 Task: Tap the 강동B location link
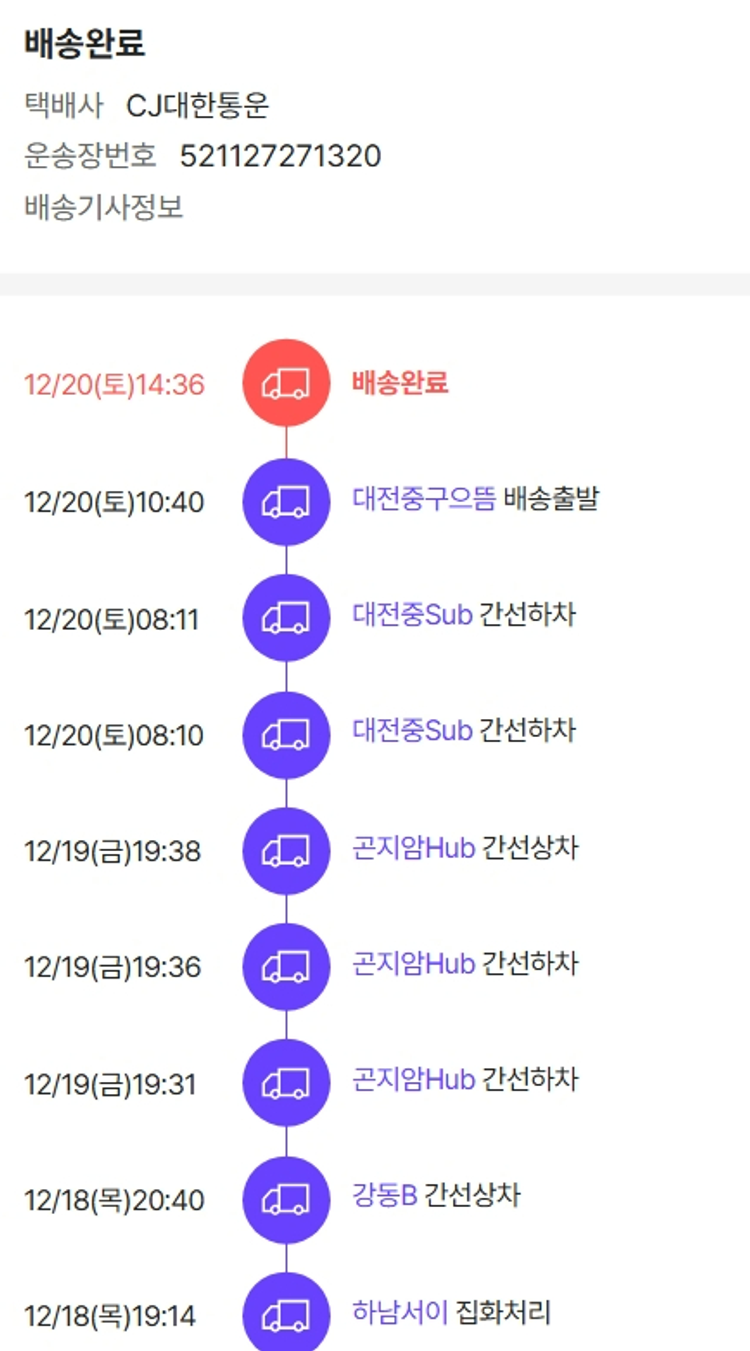(384, 1195)
